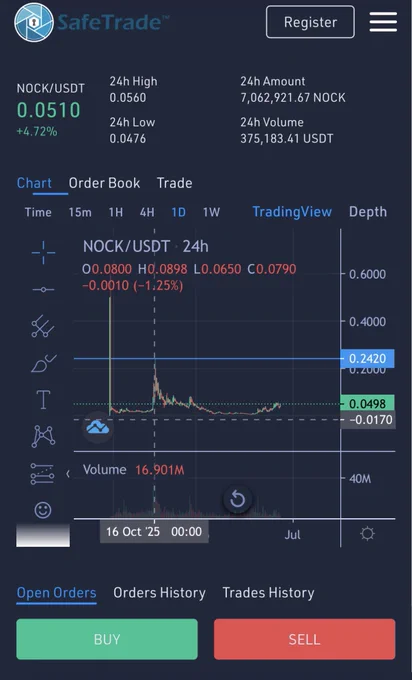Image resolution: width=412 pixels, height=680 pixels.
Task: Select the text drawing tool
Action: 43,399
